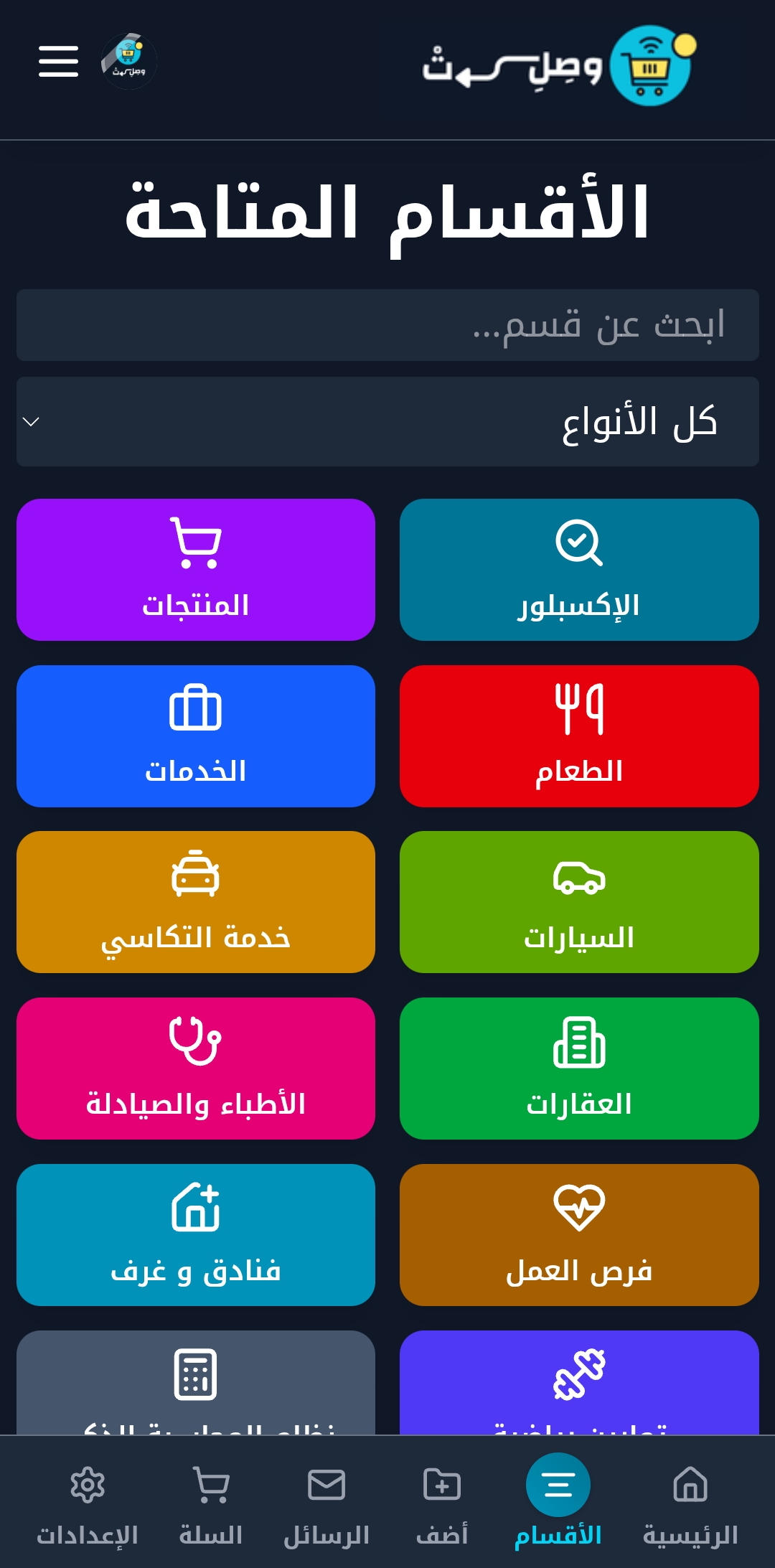Open the كل الأنواع types dropdown
The image size is (775, 1568).
(x=387, y=421)
